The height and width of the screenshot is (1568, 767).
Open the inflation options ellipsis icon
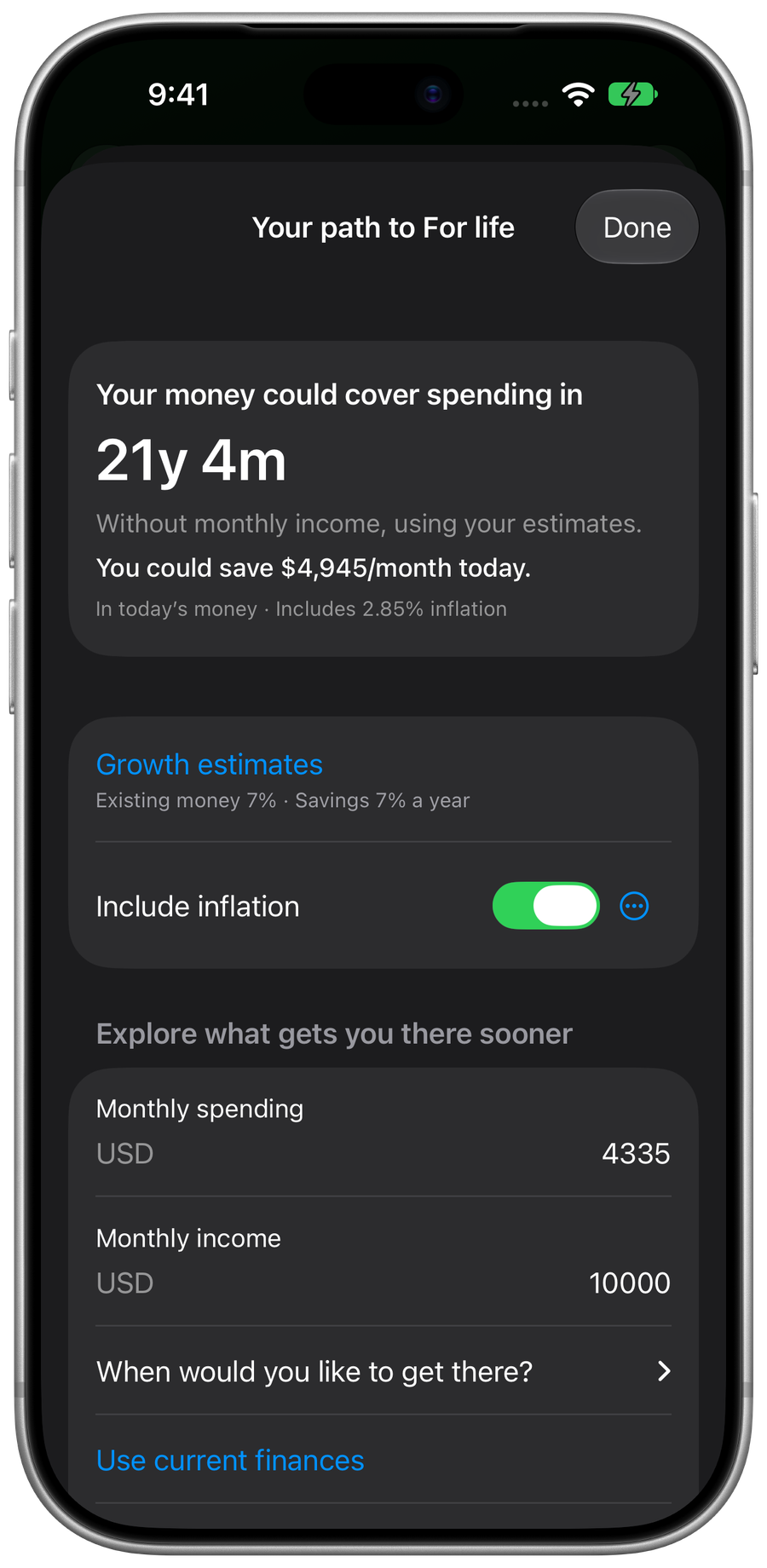[x=634, y=906]
